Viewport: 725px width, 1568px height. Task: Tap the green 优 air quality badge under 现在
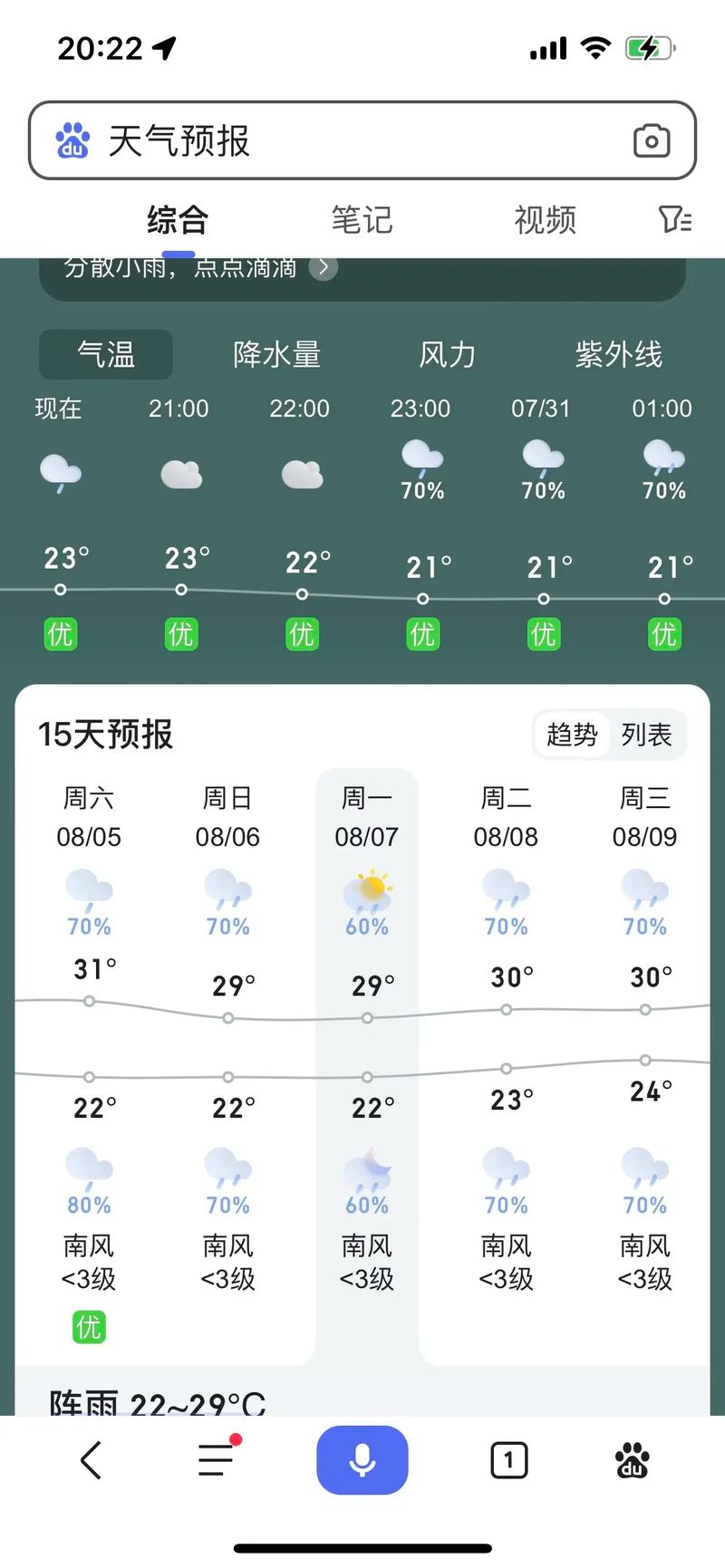tap(60, 634)
